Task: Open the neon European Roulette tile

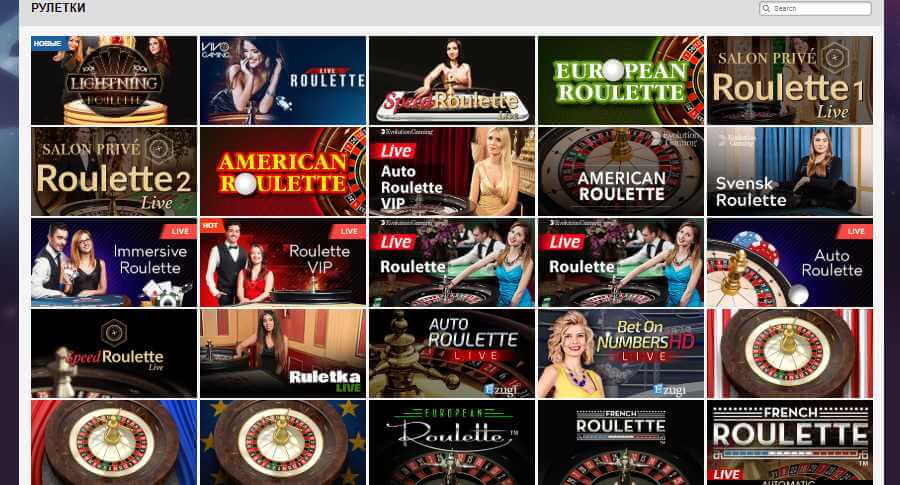Action: (x=452, y=442)
